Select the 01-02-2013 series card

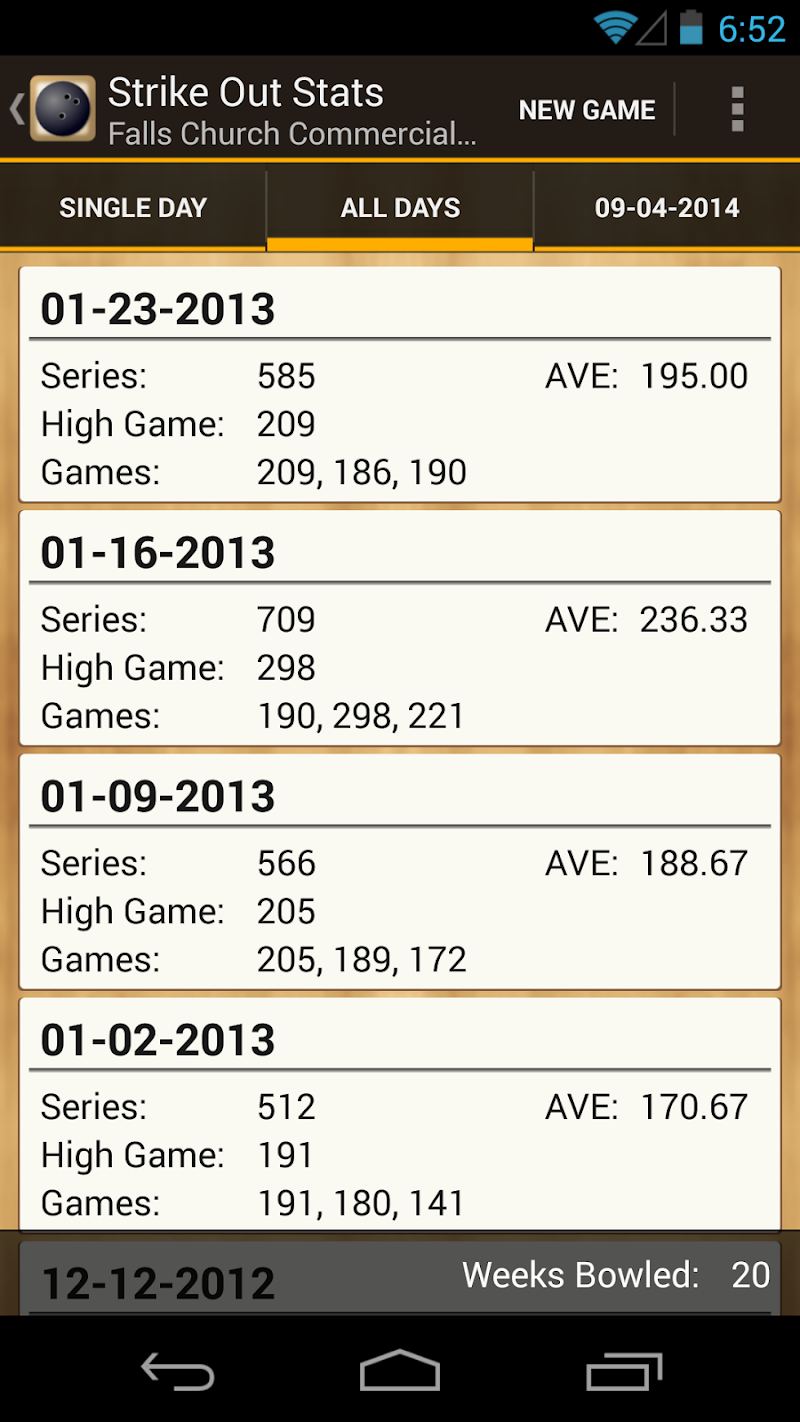(x=400, y=1115)
